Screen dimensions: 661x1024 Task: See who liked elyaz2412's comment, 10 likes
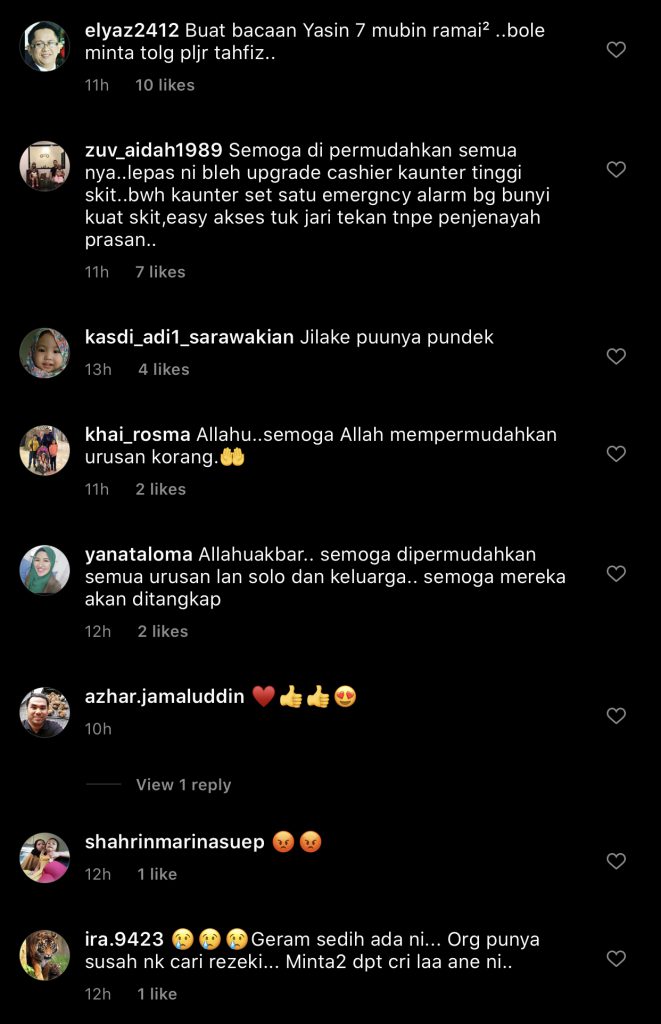165,85
